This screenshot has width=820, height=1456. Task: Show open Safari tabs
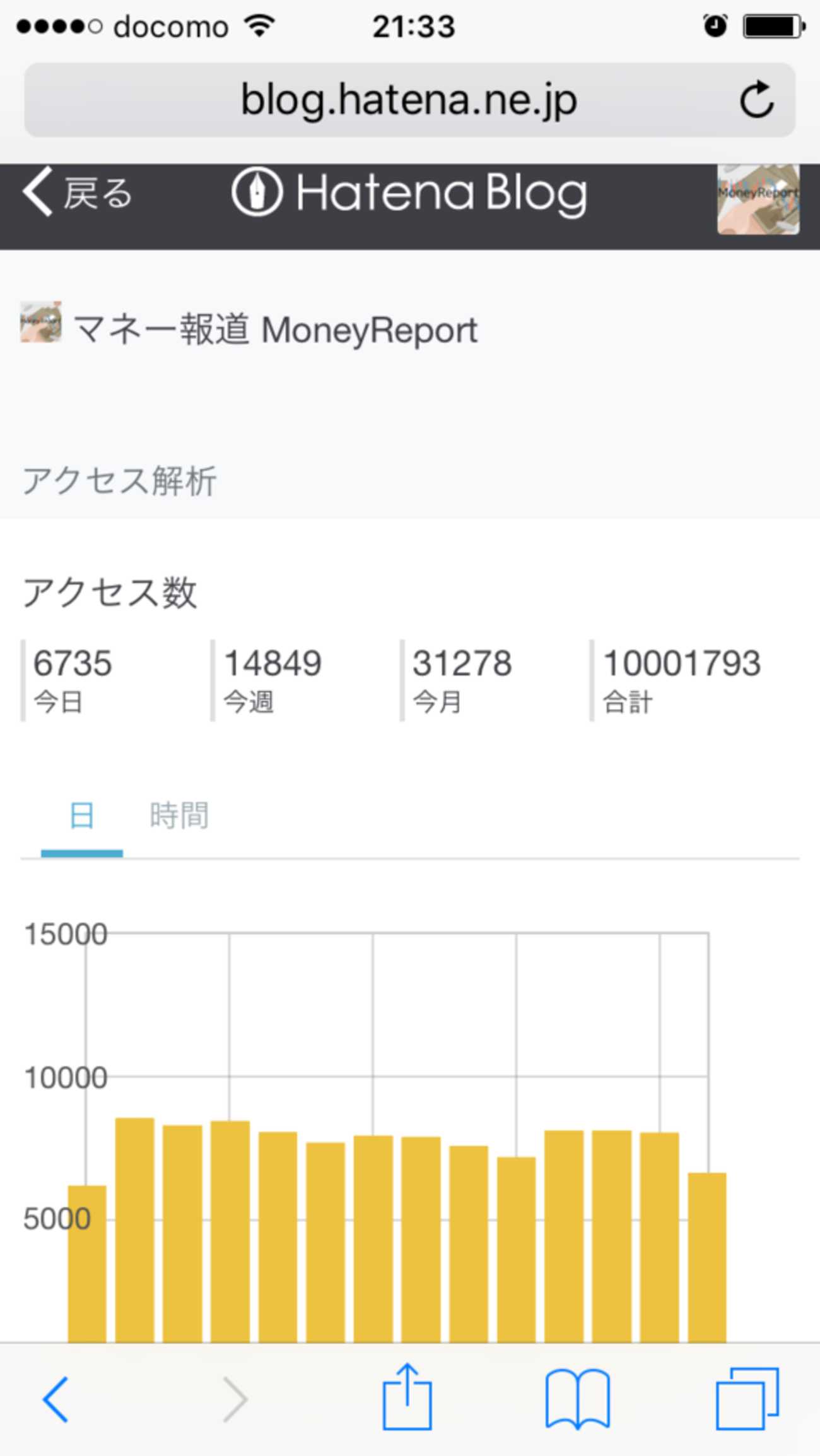click(747, 1398)
